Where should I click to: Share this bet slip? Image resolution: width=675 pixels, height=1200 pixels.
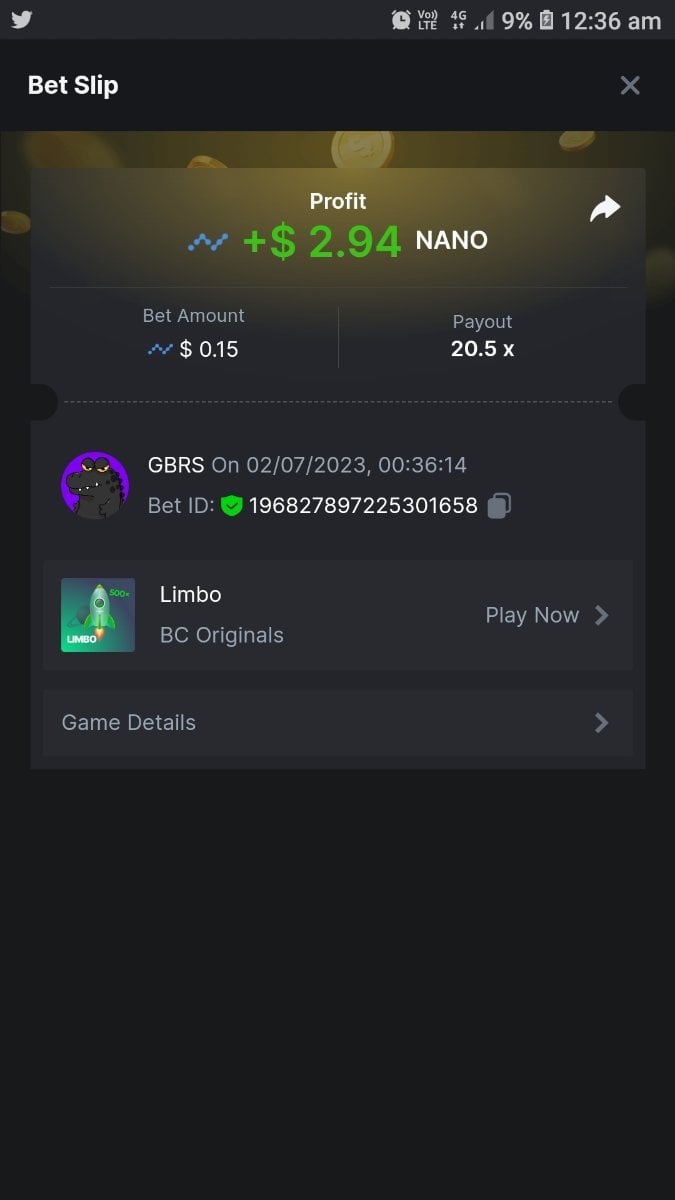[604, 209]
